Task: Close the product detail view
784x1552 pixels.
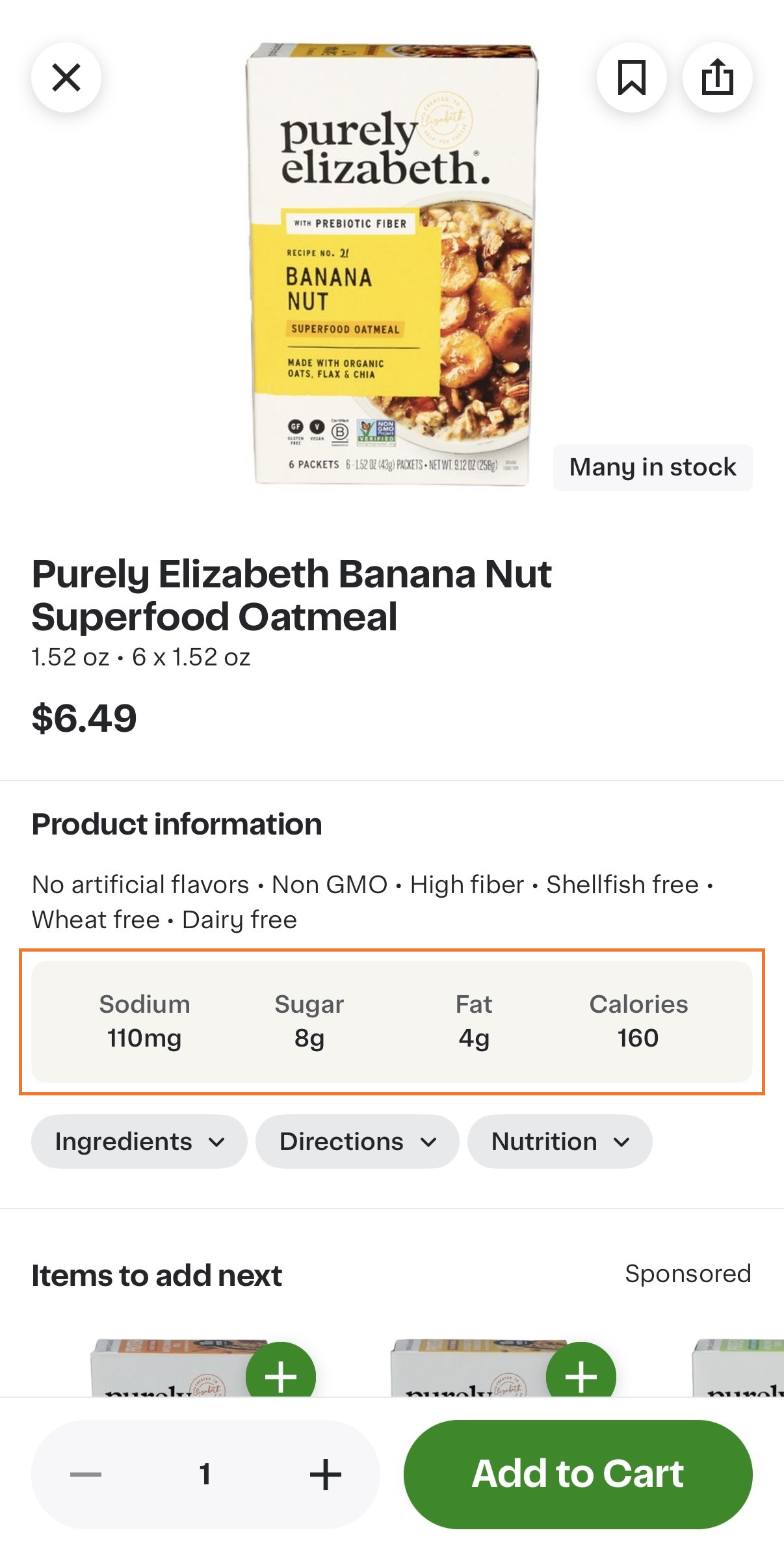Action: pyautogui.click(x=67, y=76)
